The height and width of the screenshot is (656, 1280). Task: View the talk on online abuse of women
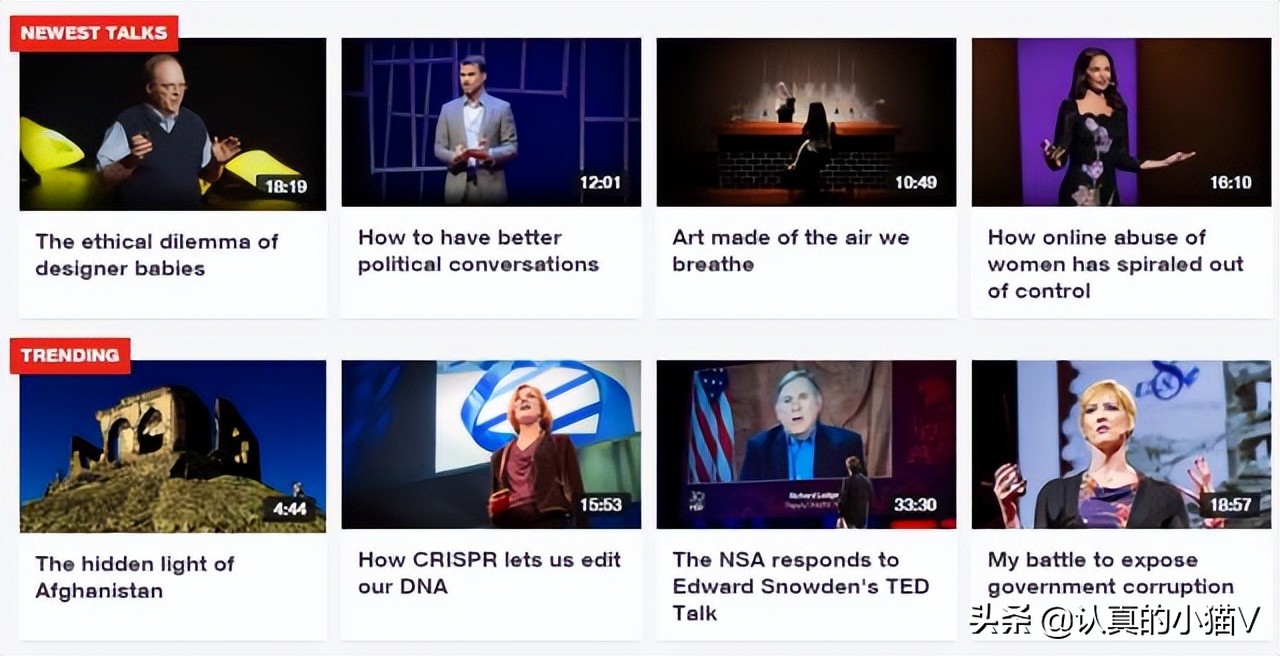pyautogui.click(x=1120, y=122)
